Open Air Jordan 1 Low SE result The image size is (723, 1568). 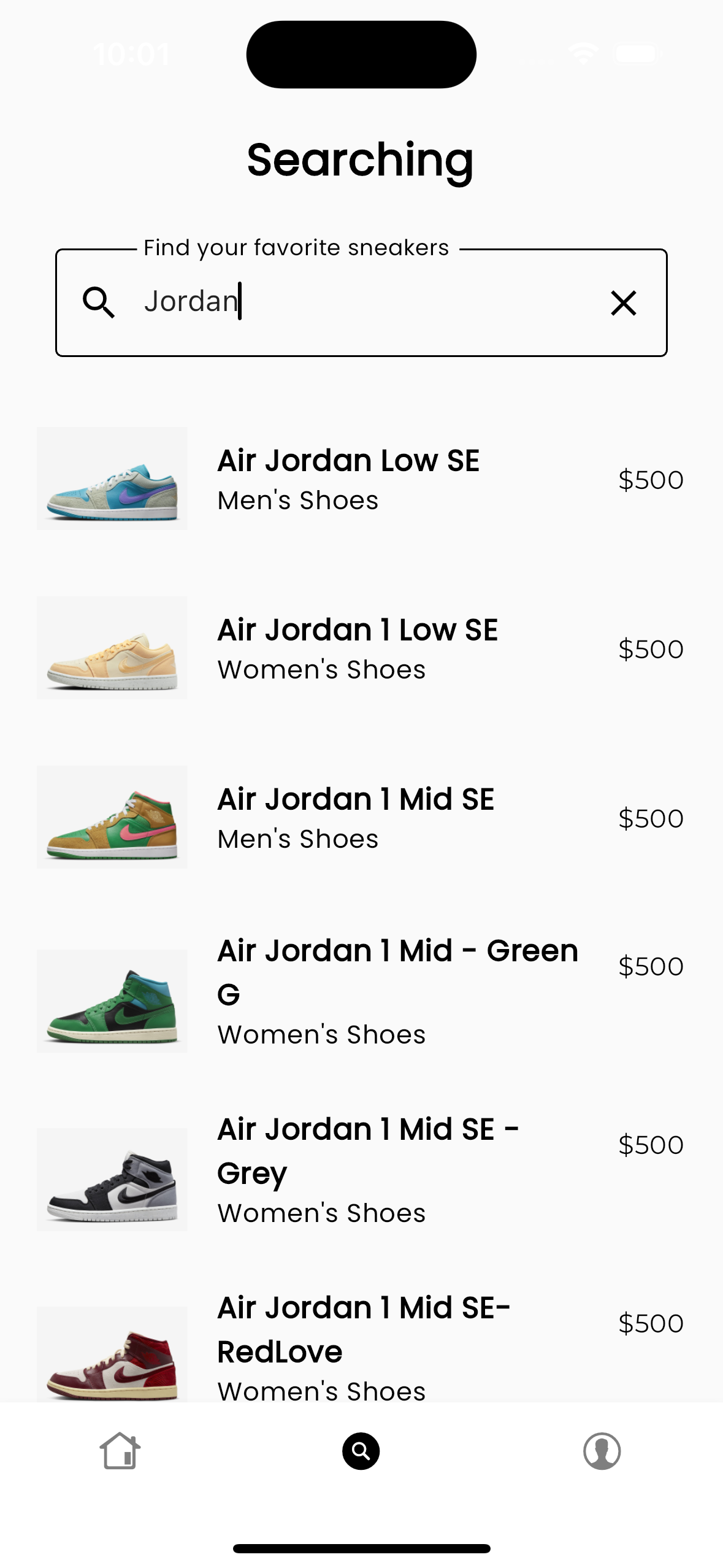[361, 648]
